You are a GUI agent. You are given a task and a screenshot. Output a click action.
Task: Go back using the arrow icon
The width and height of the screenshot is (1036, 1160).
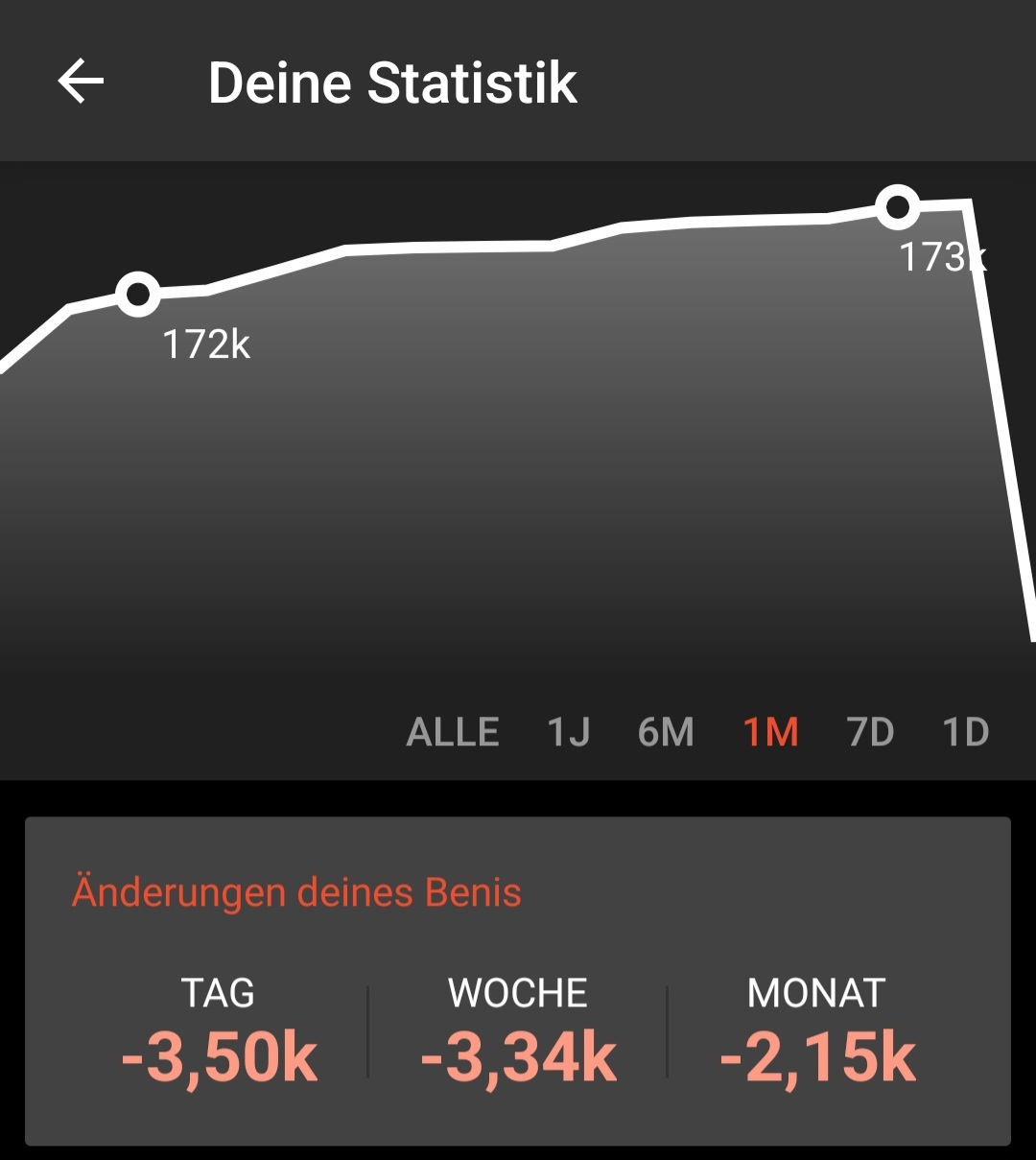81,81
